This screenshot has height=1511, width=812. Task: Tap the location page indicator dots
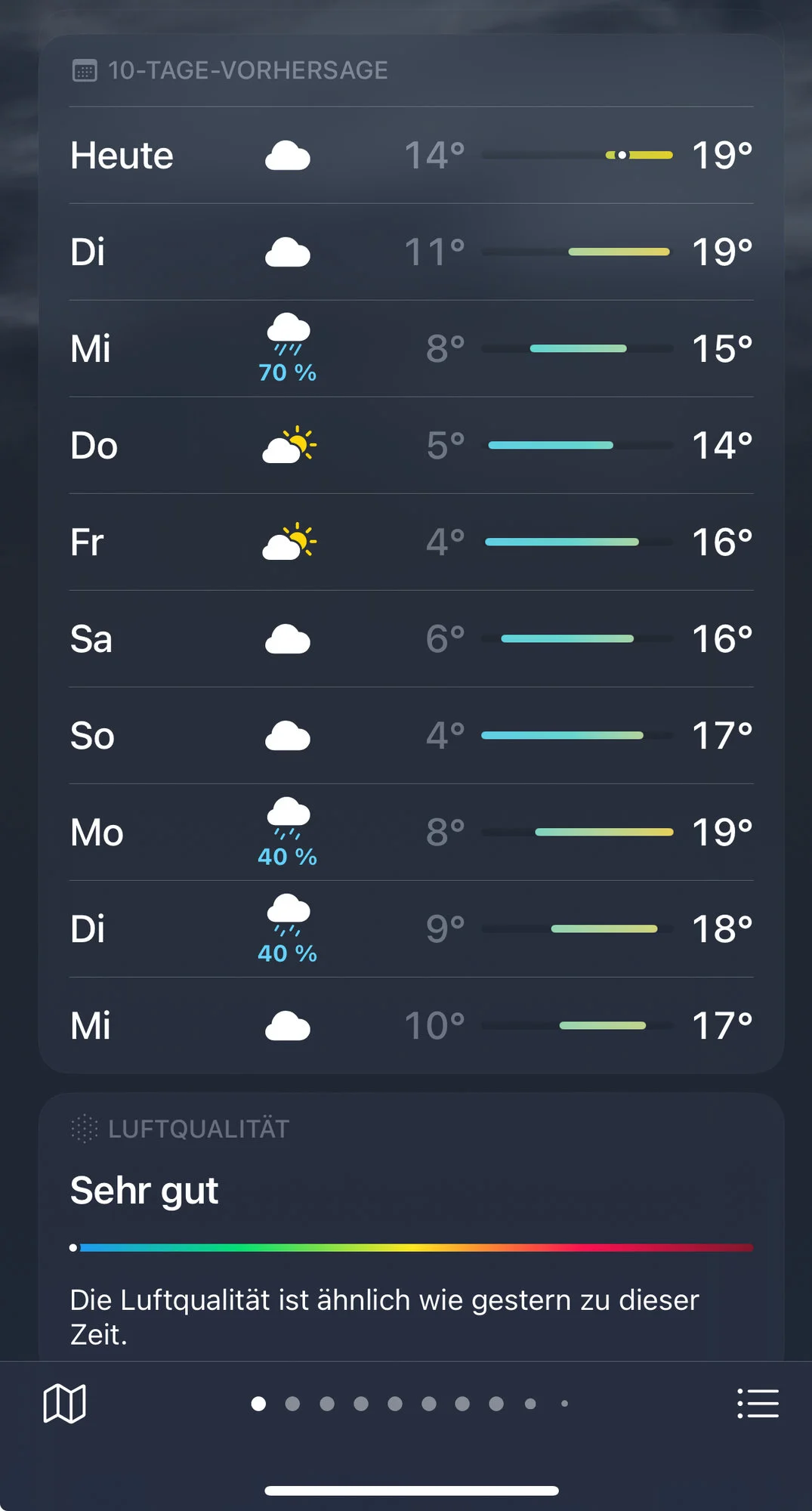(x=410, y=1404)
